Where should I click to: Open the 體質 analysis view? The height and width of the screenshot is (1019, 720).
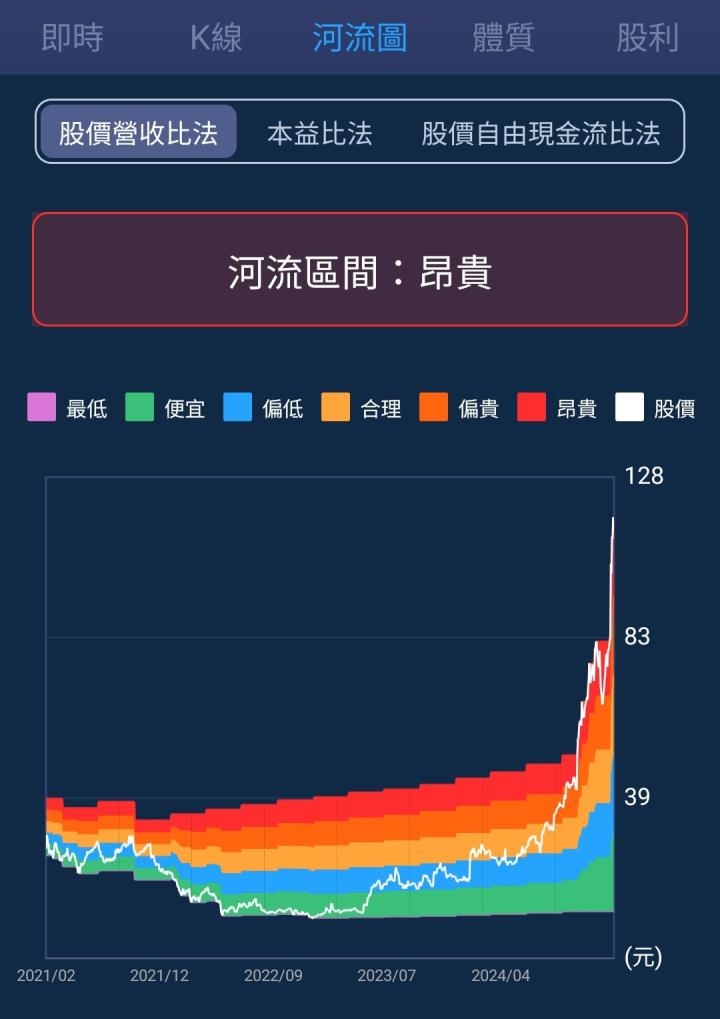click(502, 38)
